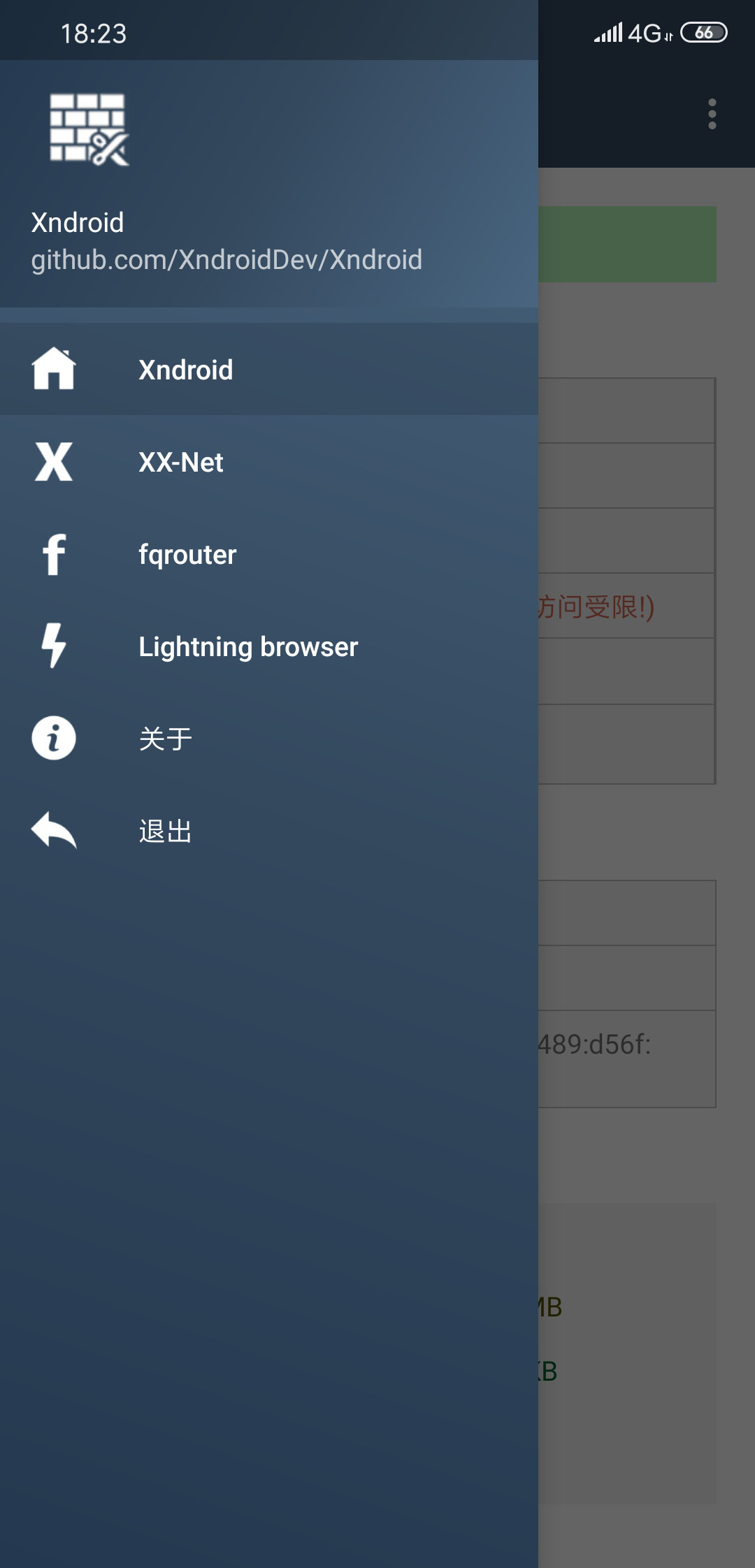Screen dimensions: 755x1568
Task: Open the XX-Net menu item
Action: [x=269, y=462]
